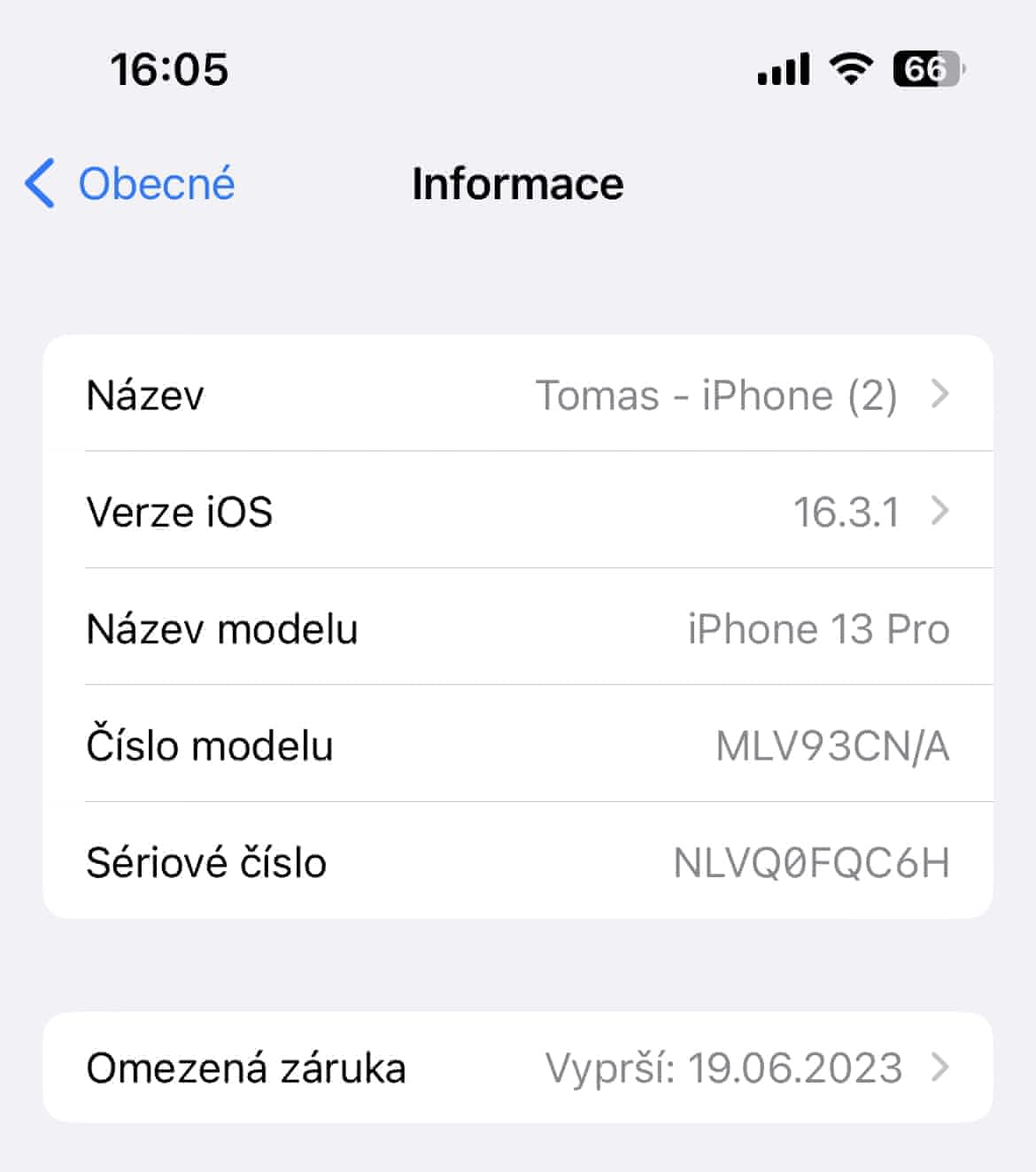Tap Číslo modelu to toggle model number
The image size is (1036, 1172).
point(518,744)
